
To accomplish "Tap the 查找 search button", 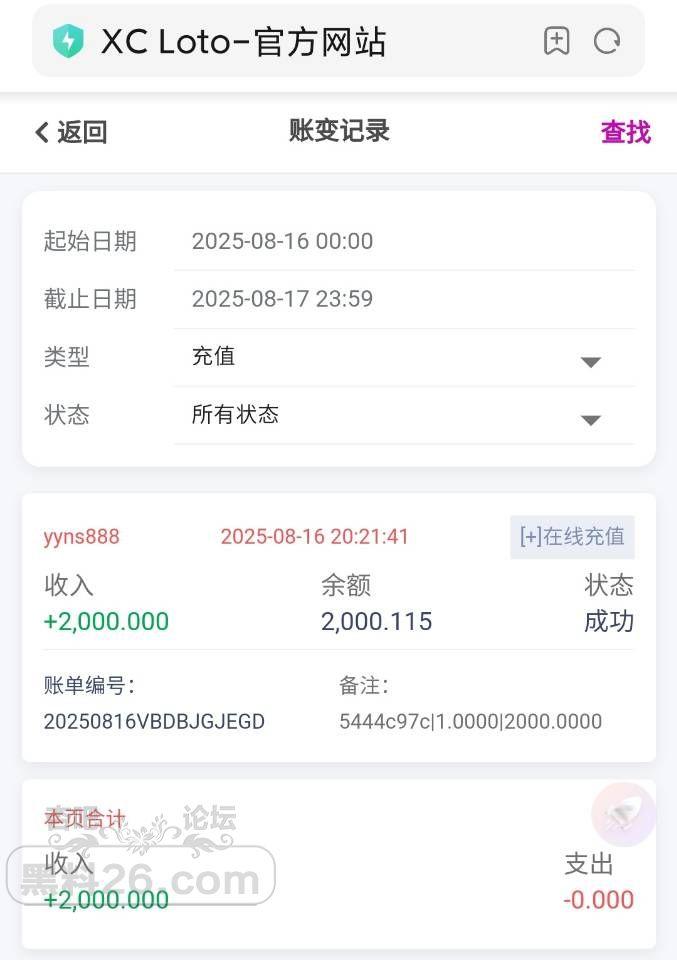I will click(625, 132).
